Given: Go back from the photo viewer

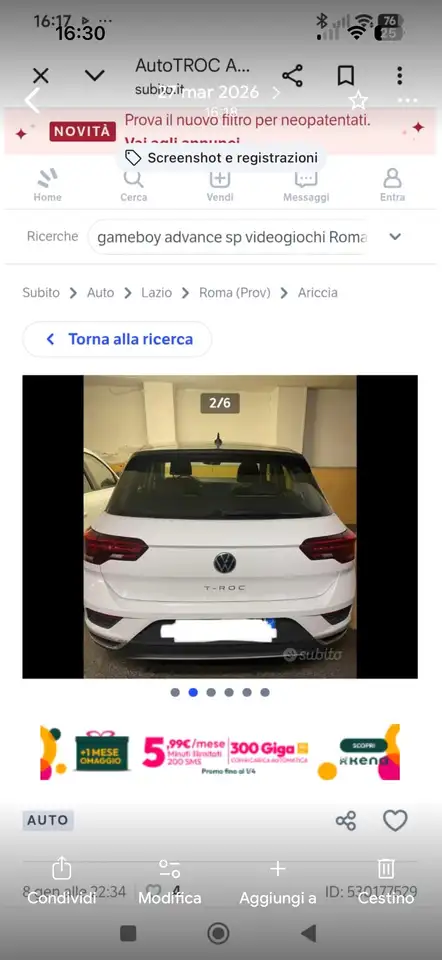Looking at the screenshot, I should 32,100.
